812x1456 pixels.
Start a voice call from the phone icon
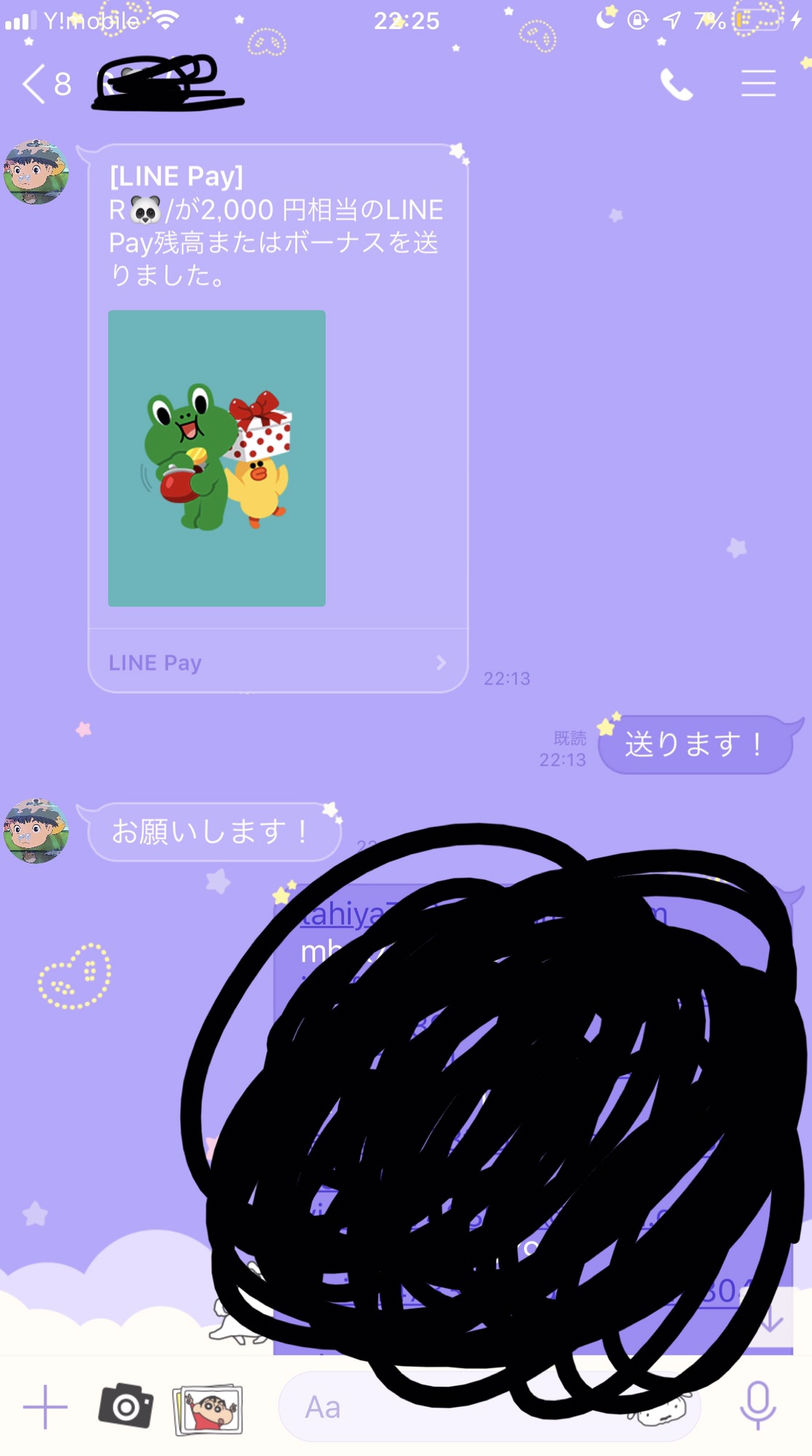(x=676, y=85)
